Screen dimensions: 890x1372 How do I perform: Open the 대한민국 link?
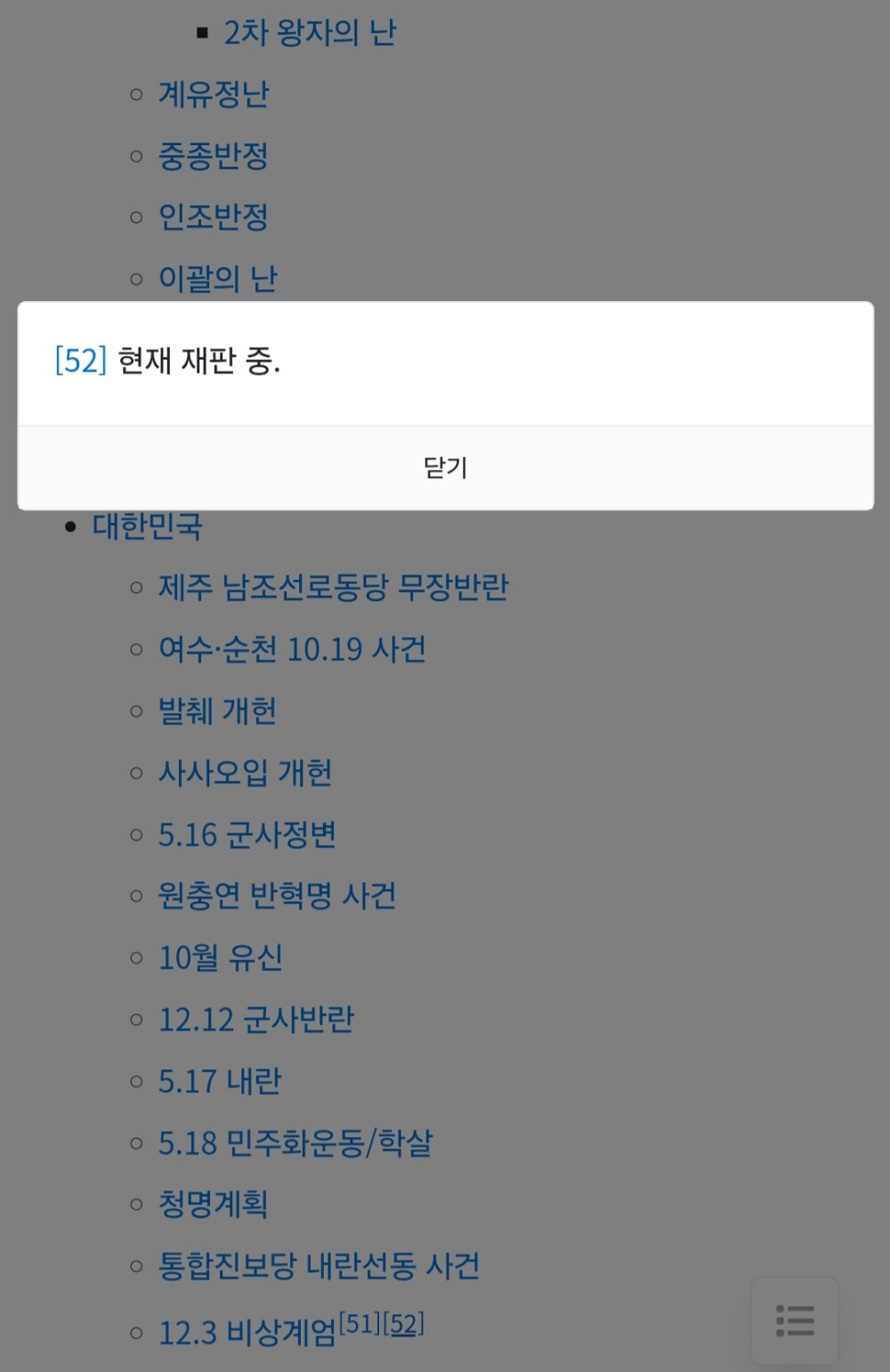click(x=148, y=526)
